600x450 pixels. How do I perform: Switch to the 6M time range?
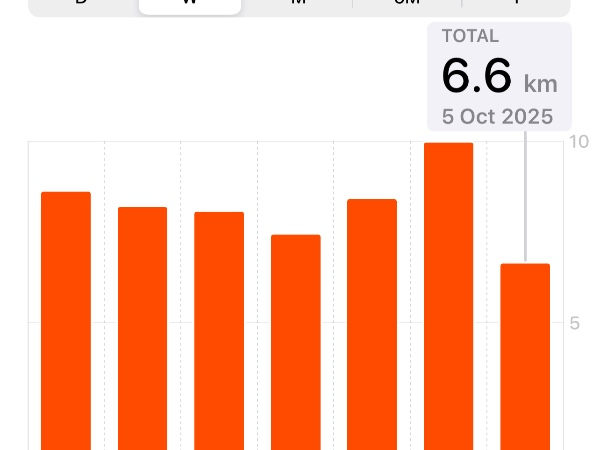tap(406, 4)
